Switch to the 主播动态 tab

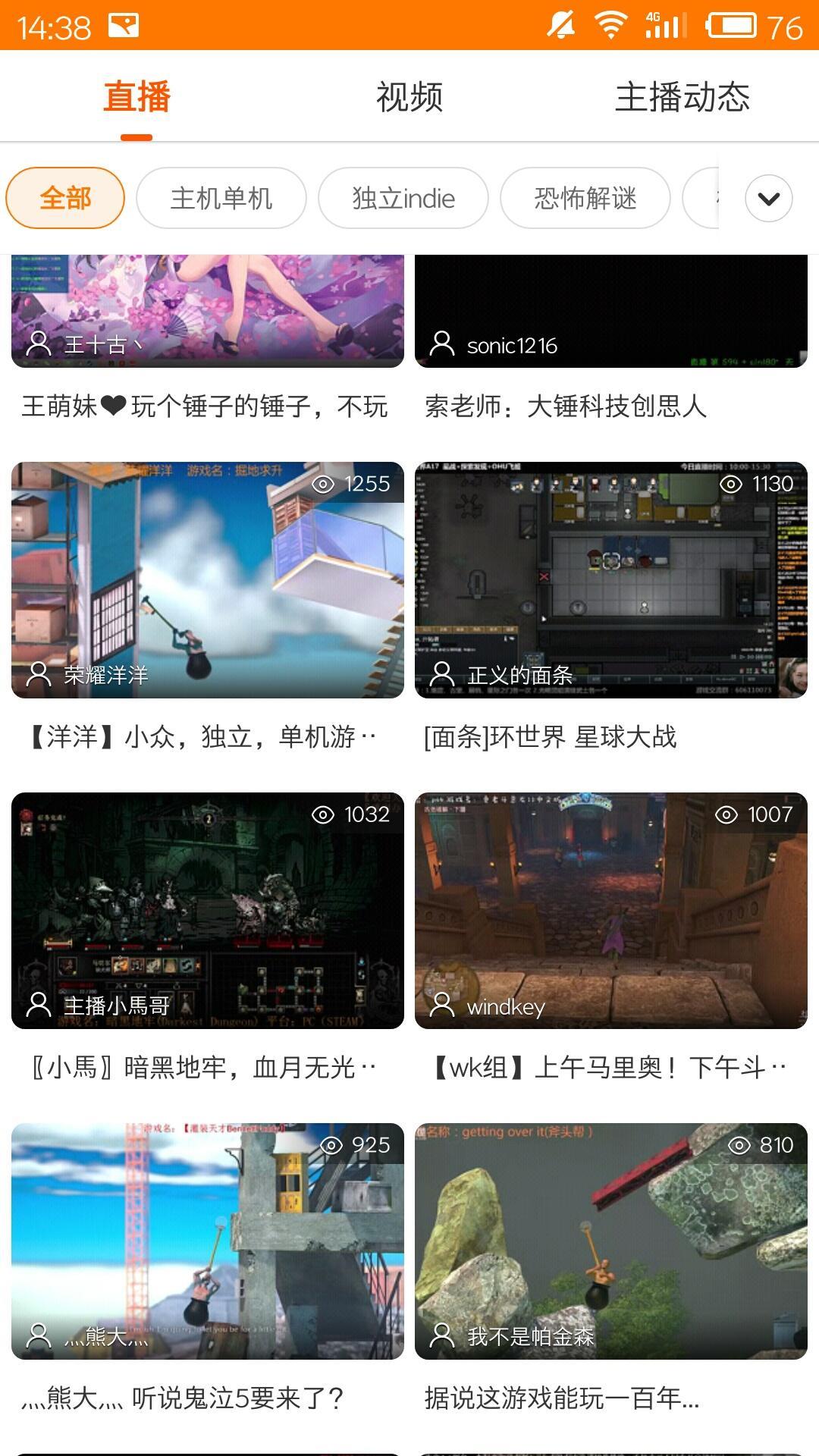pos(682,97)
